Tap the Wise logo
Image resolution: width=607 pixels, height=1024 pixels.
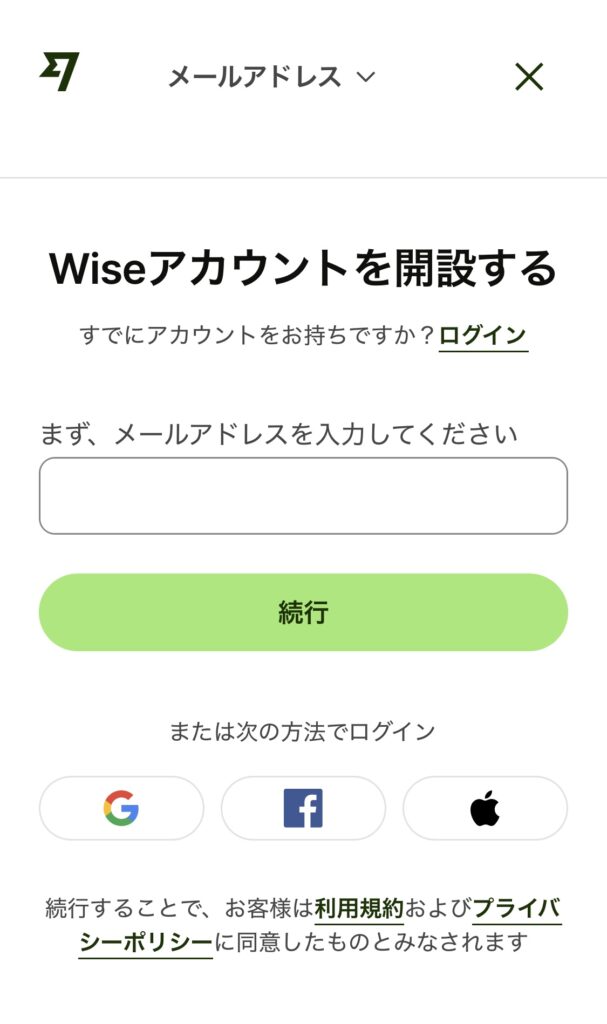(59, 71)
